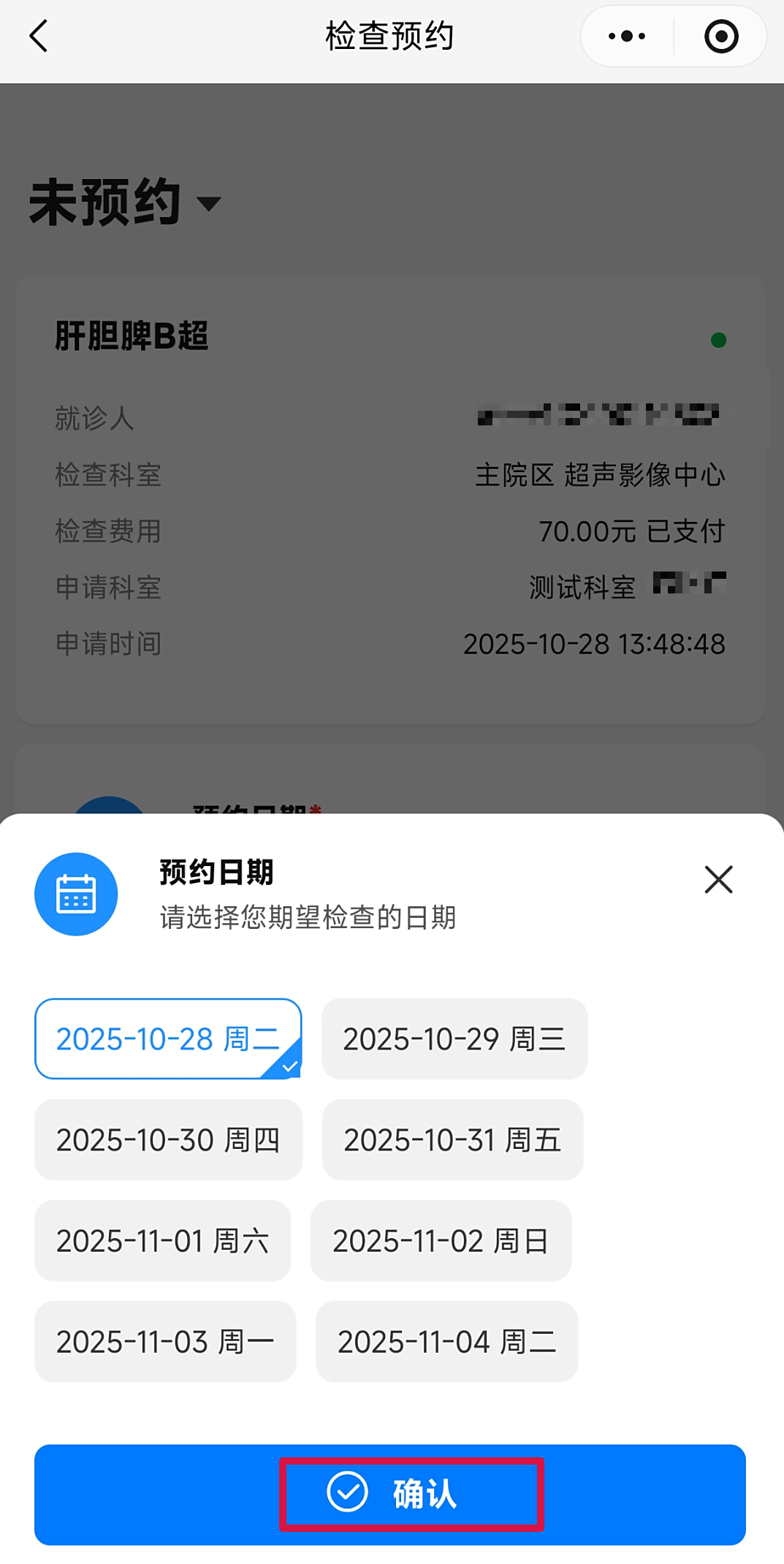This screenshot has height=1564, width=784.
Task: Choose date 2025-11-04 周二
Action: pyautogui.click(x=446, y=1341)
